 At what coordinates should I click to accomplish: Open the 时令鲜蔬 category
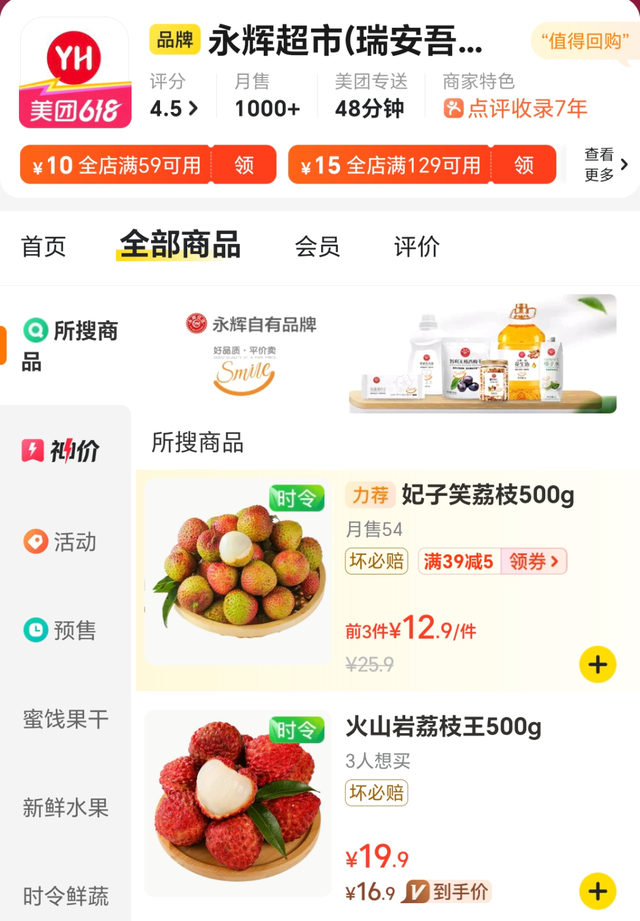click(x=65, y=895)
